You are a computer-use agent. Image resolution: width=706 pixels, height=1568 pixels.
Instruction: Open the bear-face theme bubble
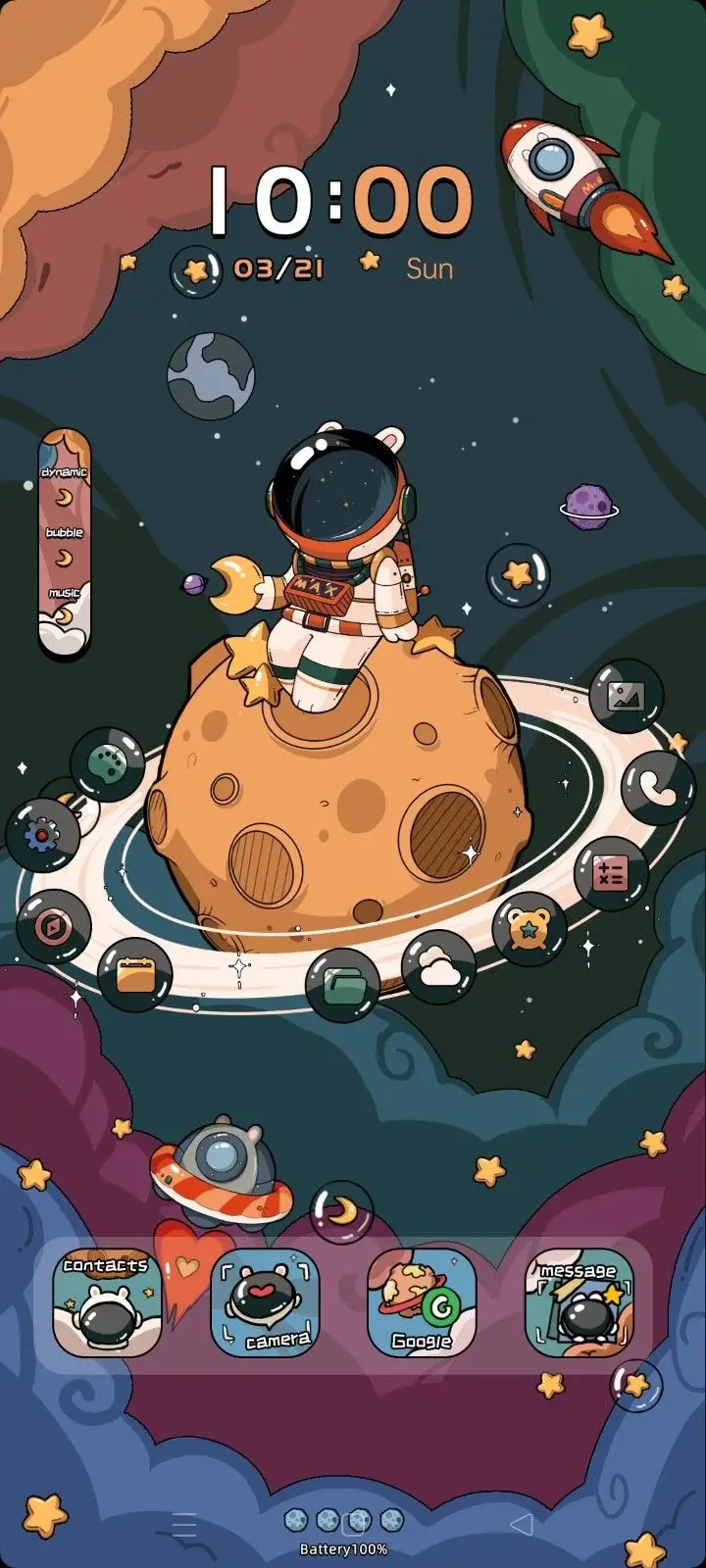coord(530,929)
